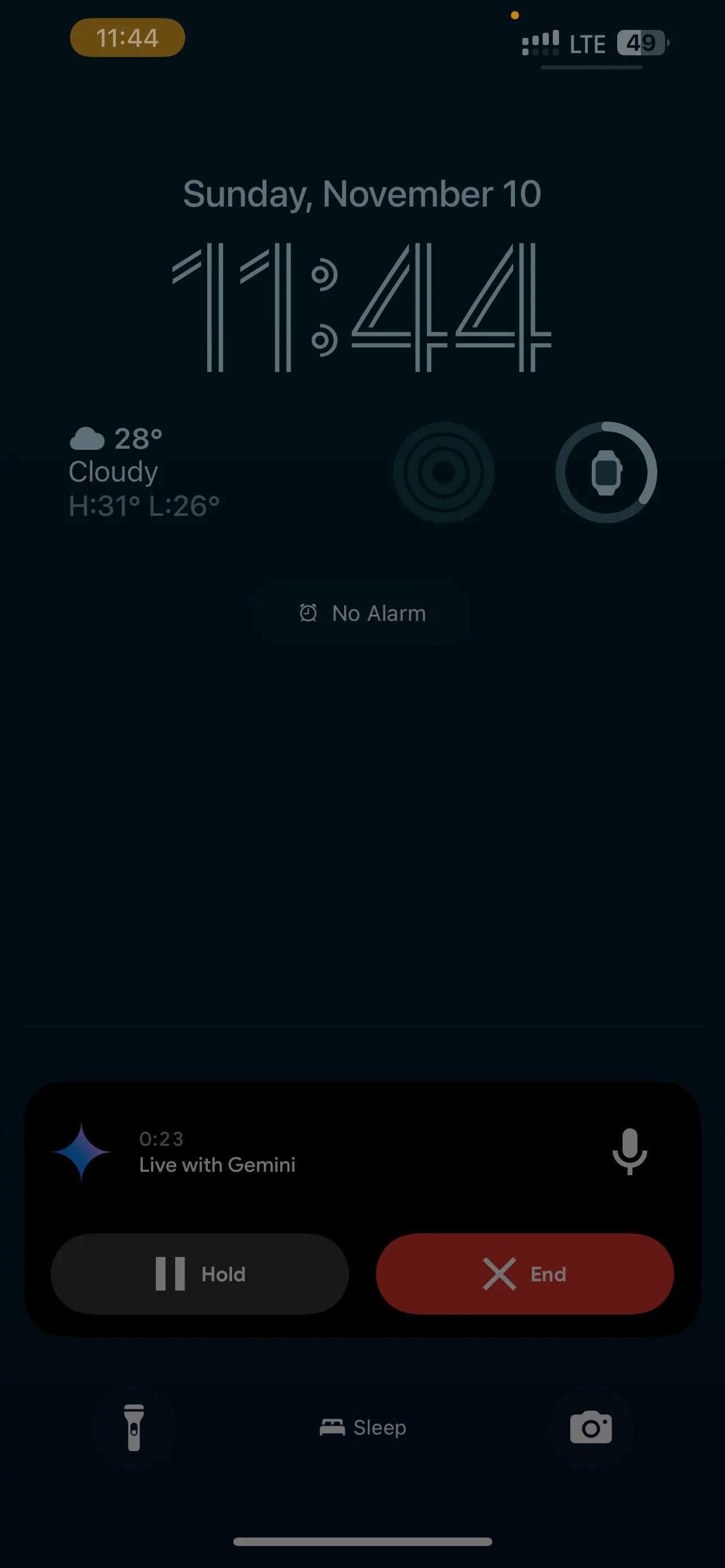Open the No Alarm widget
Viewport: 725px width, 1568px height.
pyautogui.click(x=363, y=613)
